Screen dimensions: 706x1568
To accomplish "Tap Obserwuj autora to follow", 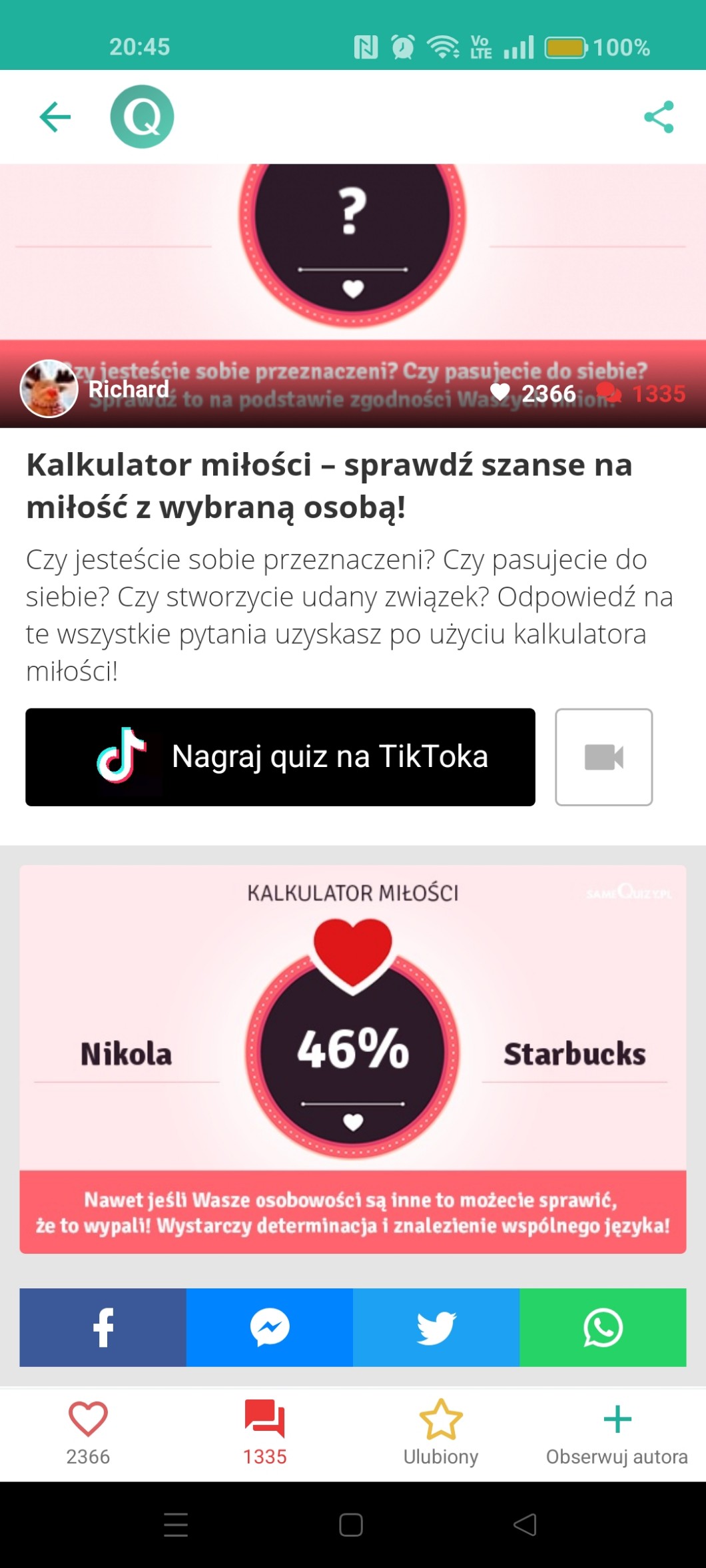I will click(617, 1432).
